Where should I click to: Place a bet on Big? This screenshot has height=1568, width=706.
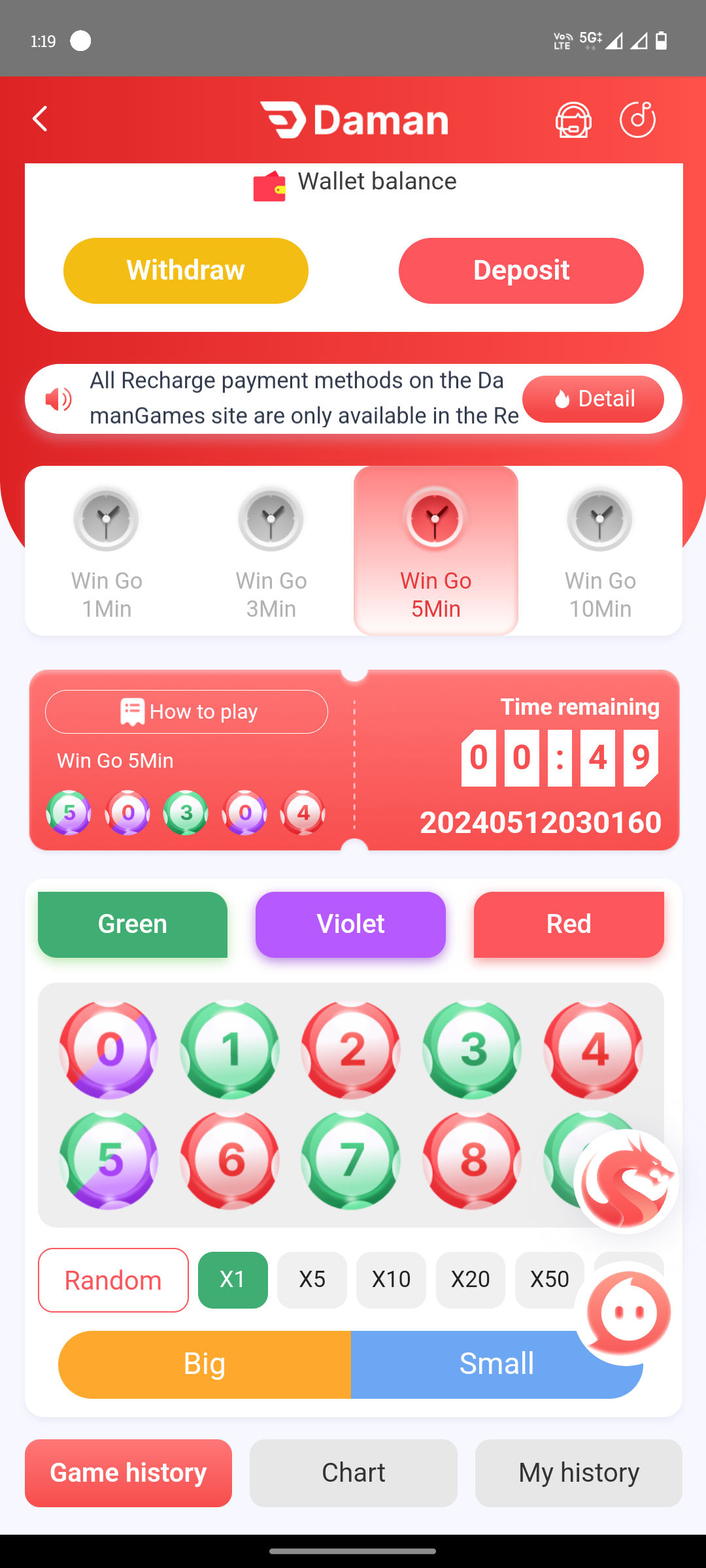click(205, 1364)
